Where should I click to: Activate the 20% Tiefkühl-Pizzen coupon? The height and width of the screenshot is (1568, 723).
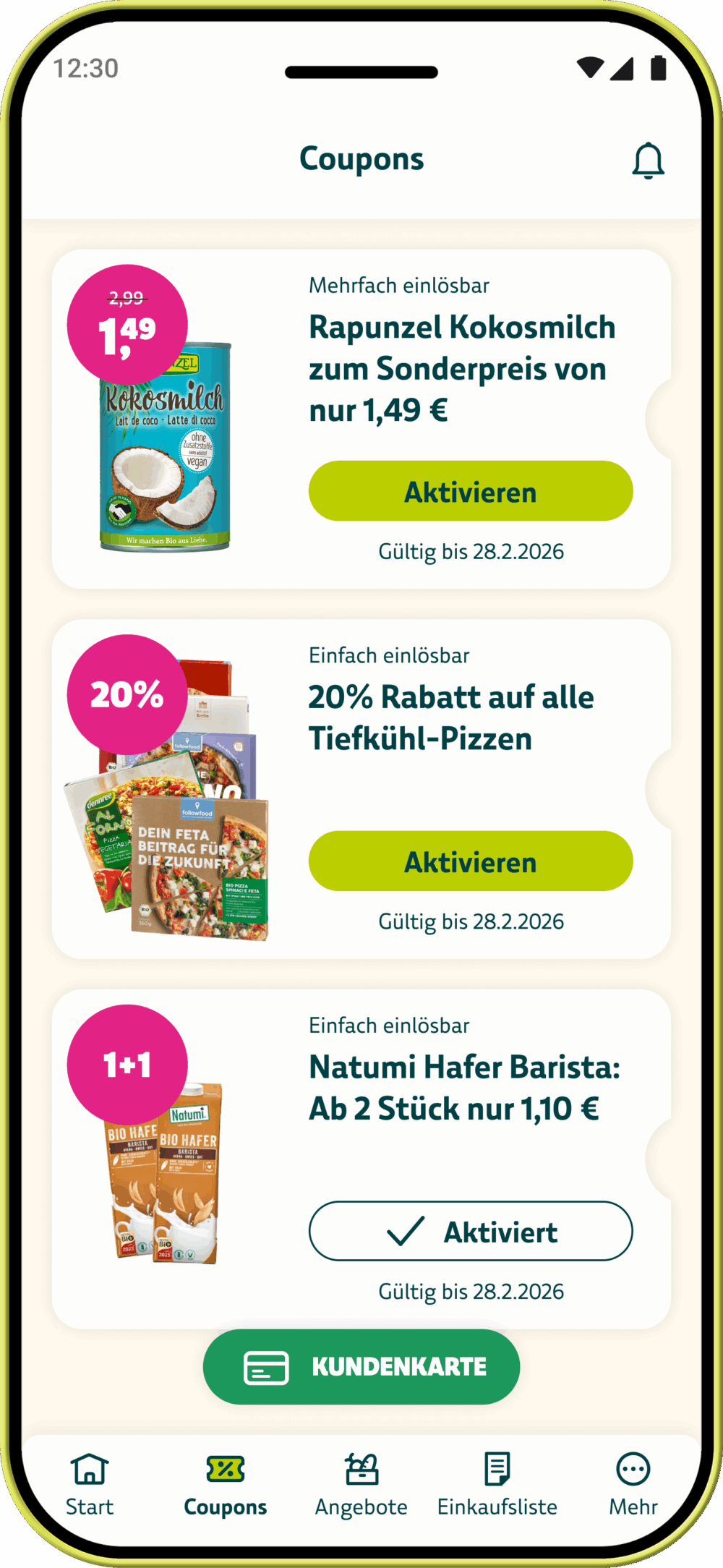pos(471,861)
